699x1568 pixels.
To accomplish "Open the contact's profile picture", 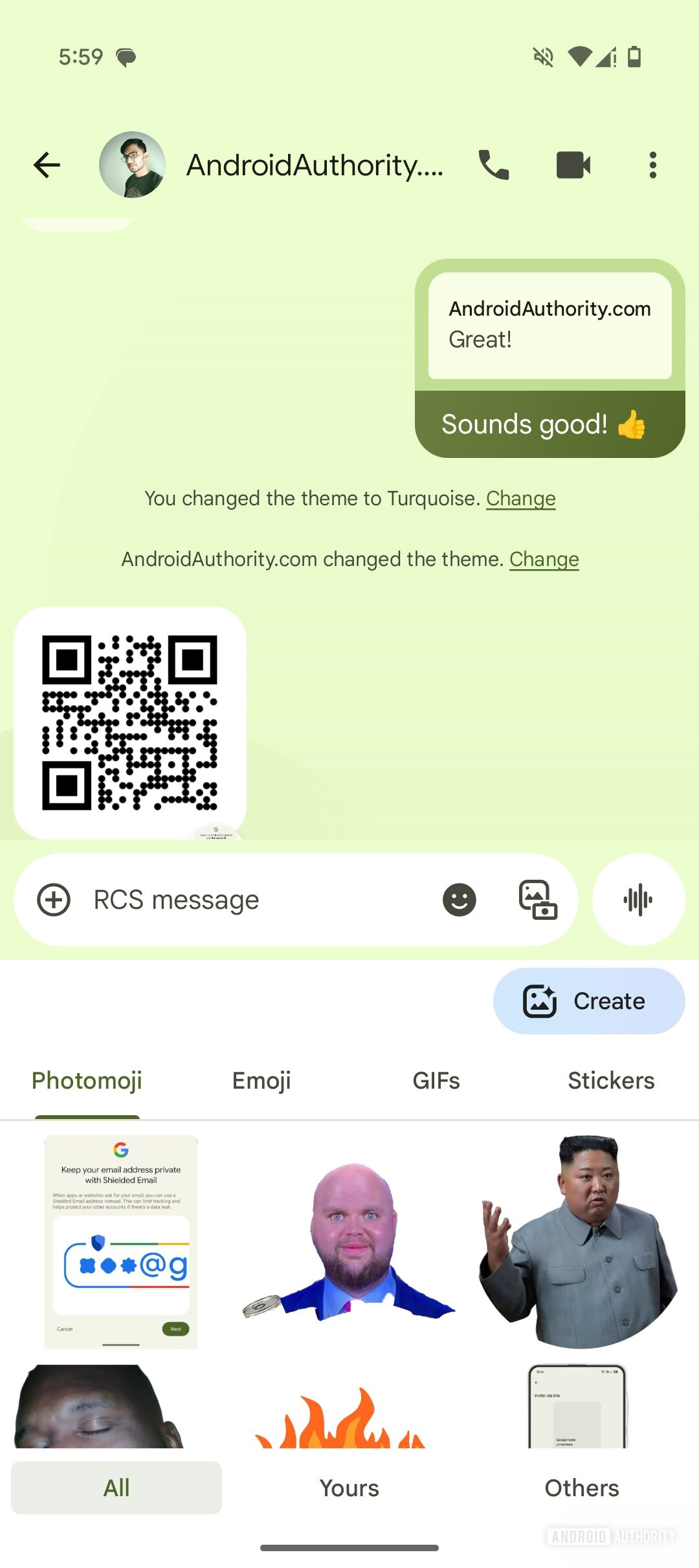I will point(132,165).
